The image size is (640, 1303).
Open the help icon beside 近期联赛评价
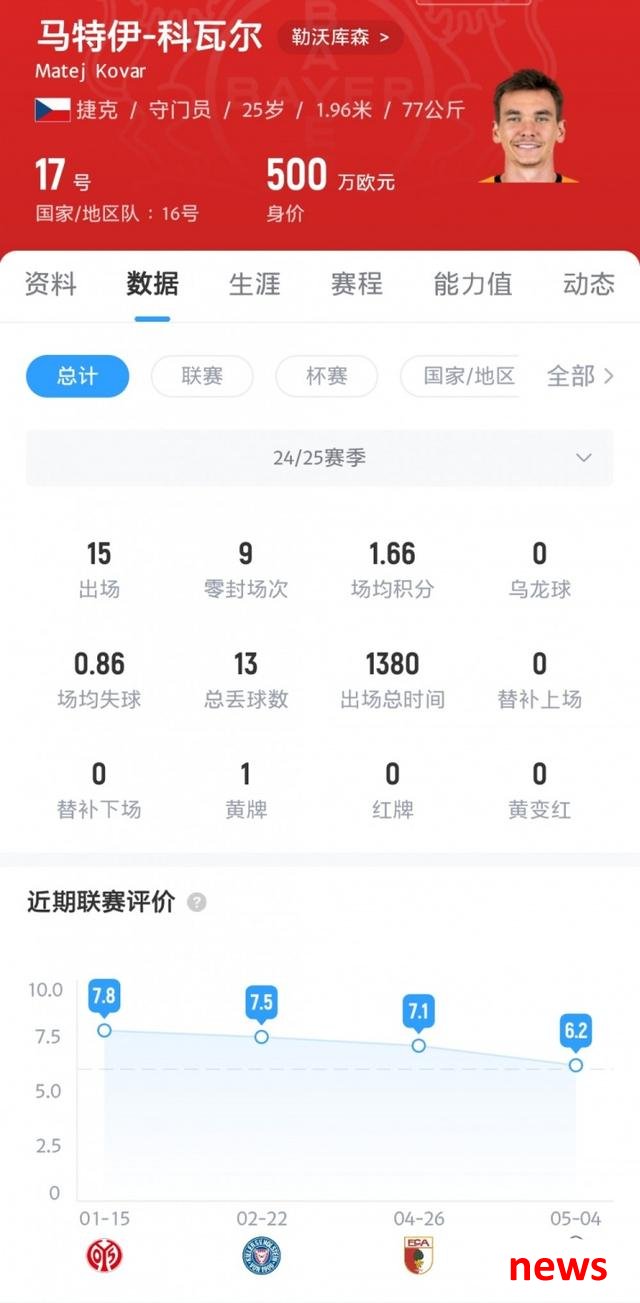(x=197, y=903)
